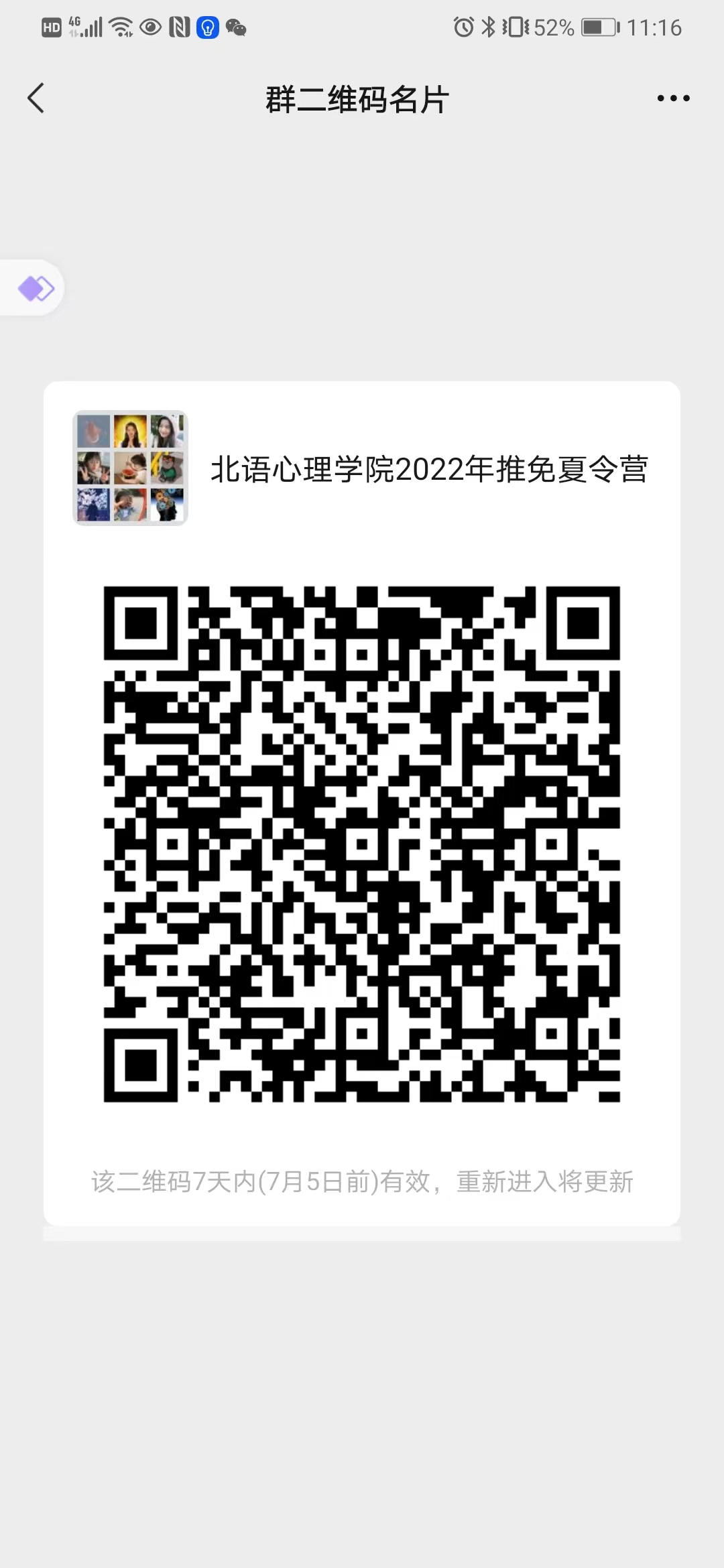Viewport: 724px width, 1568px height.
Task: Open the three-dot more options menu
Action: click(x=673, y=99)
